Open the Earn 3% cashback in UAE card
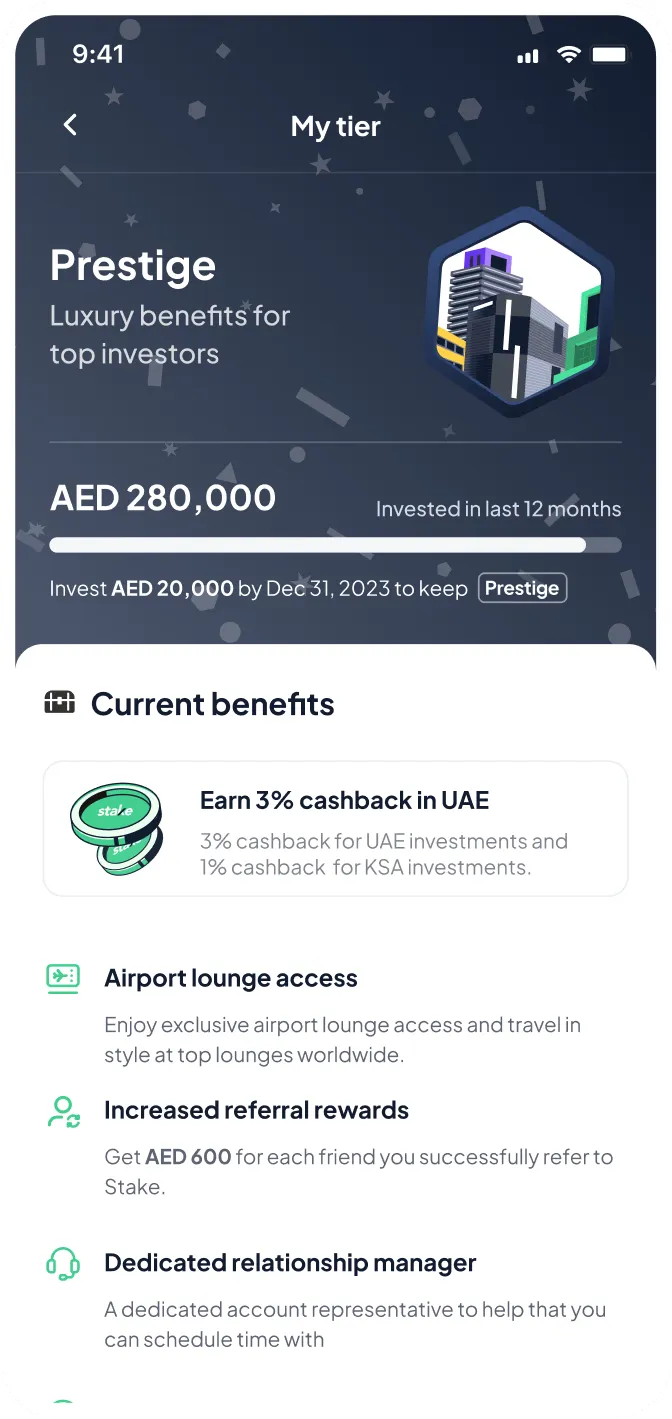The width and height of the screenshot is (672, 1419). tap(335, 828)
